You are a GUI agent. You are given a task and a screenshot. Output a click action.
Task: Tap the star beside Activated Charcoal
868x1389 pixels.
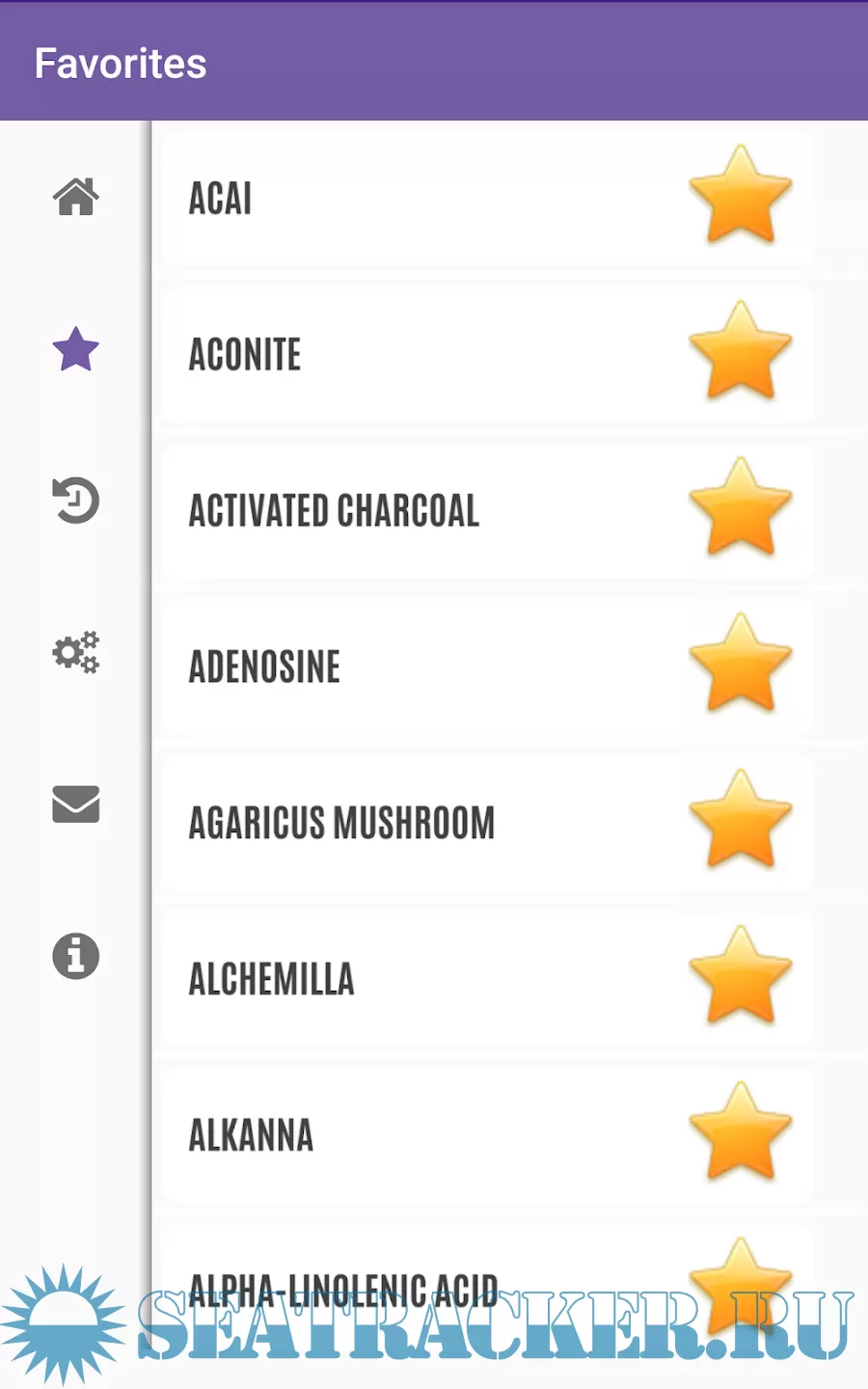click(x=740, y=508)
